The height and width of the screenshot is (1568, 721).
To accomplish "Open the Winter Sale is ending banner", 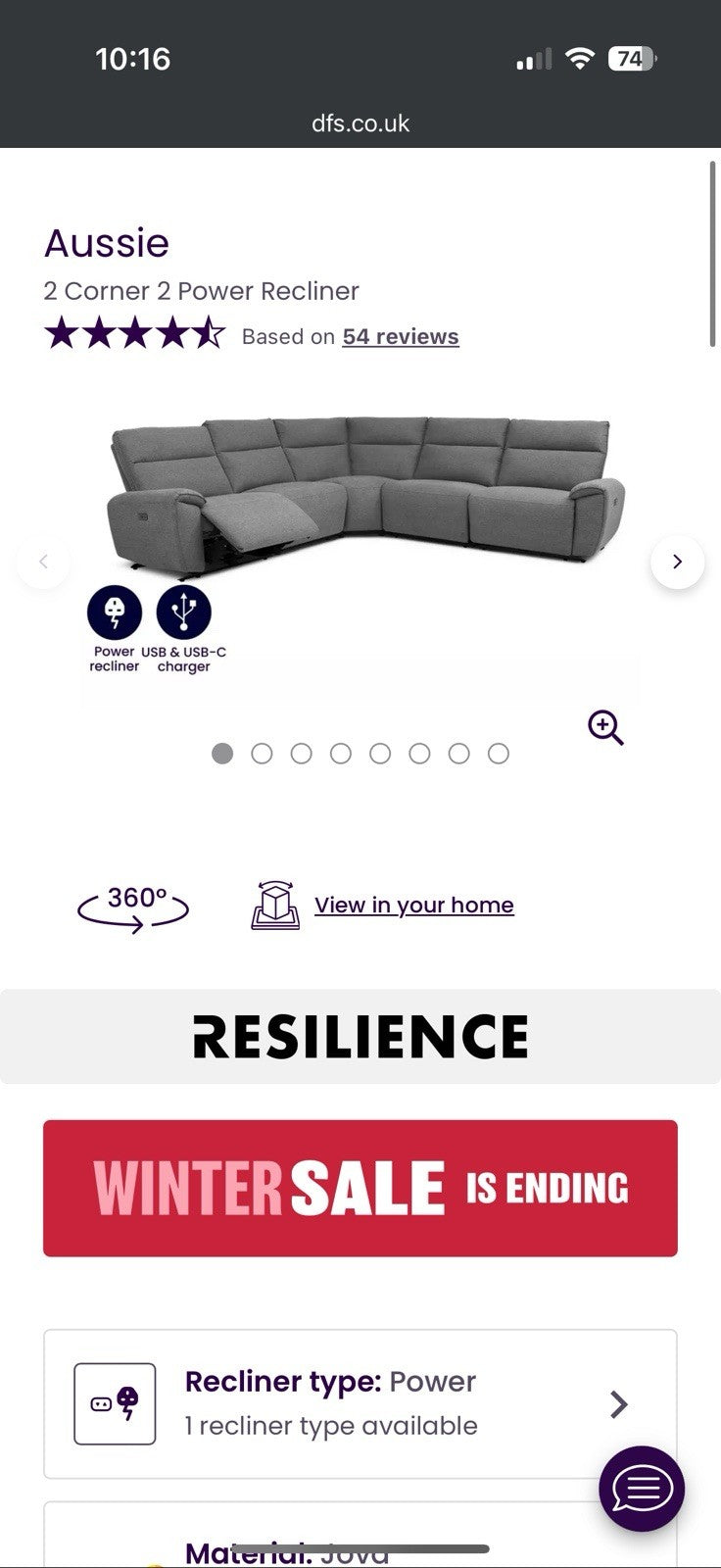I will (x=360, y=1188).
